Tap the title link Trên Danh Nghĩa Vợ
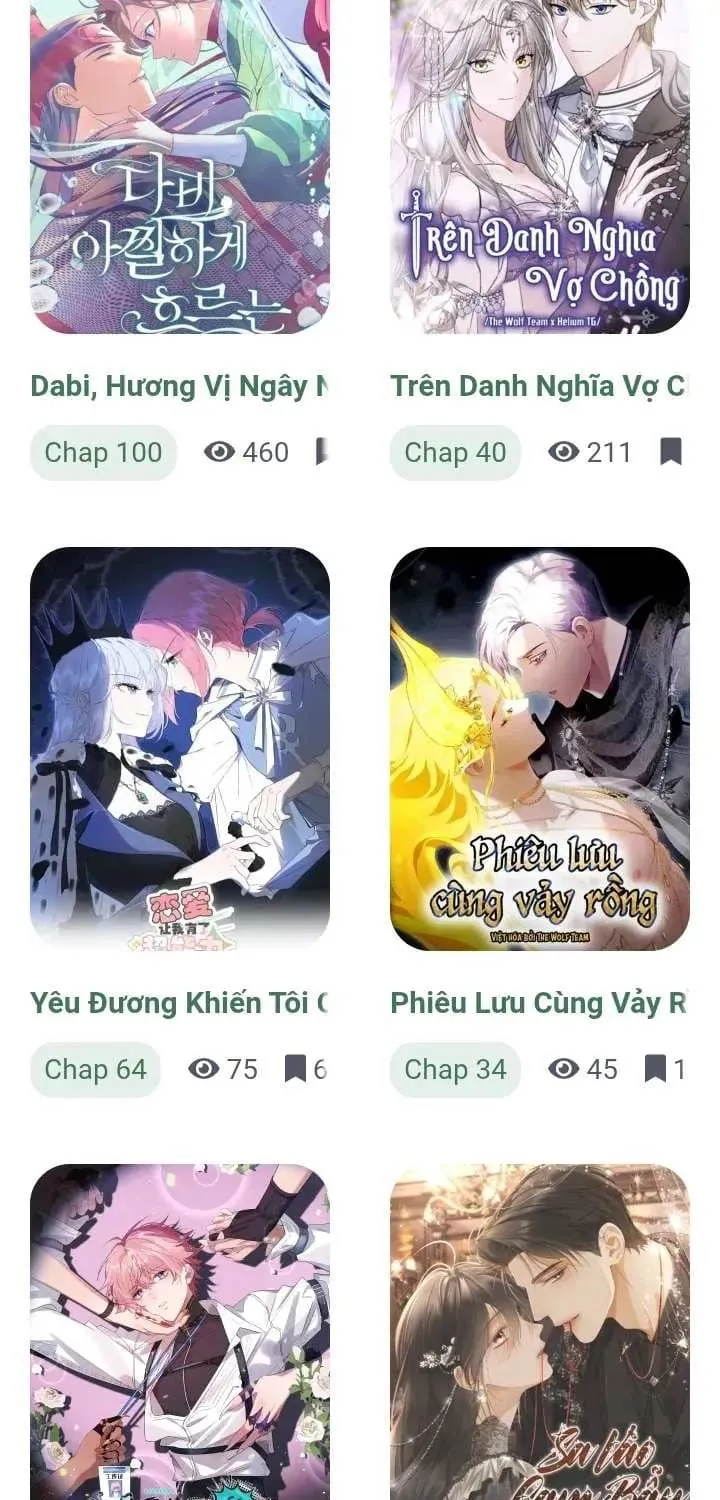This screenshot has width=720, height=1500. tap(540, 386)
